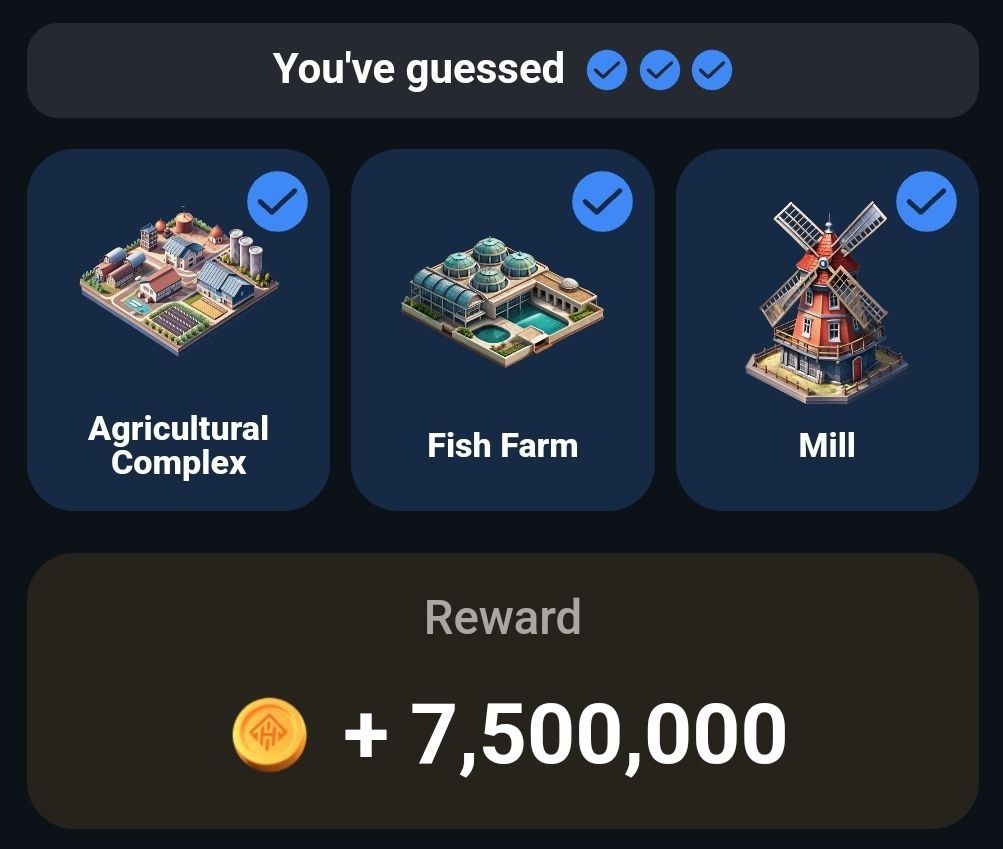This screenshot has height=849, width=1003.
Task: Open the Agricultural Complex card
Action: point(178,330)
